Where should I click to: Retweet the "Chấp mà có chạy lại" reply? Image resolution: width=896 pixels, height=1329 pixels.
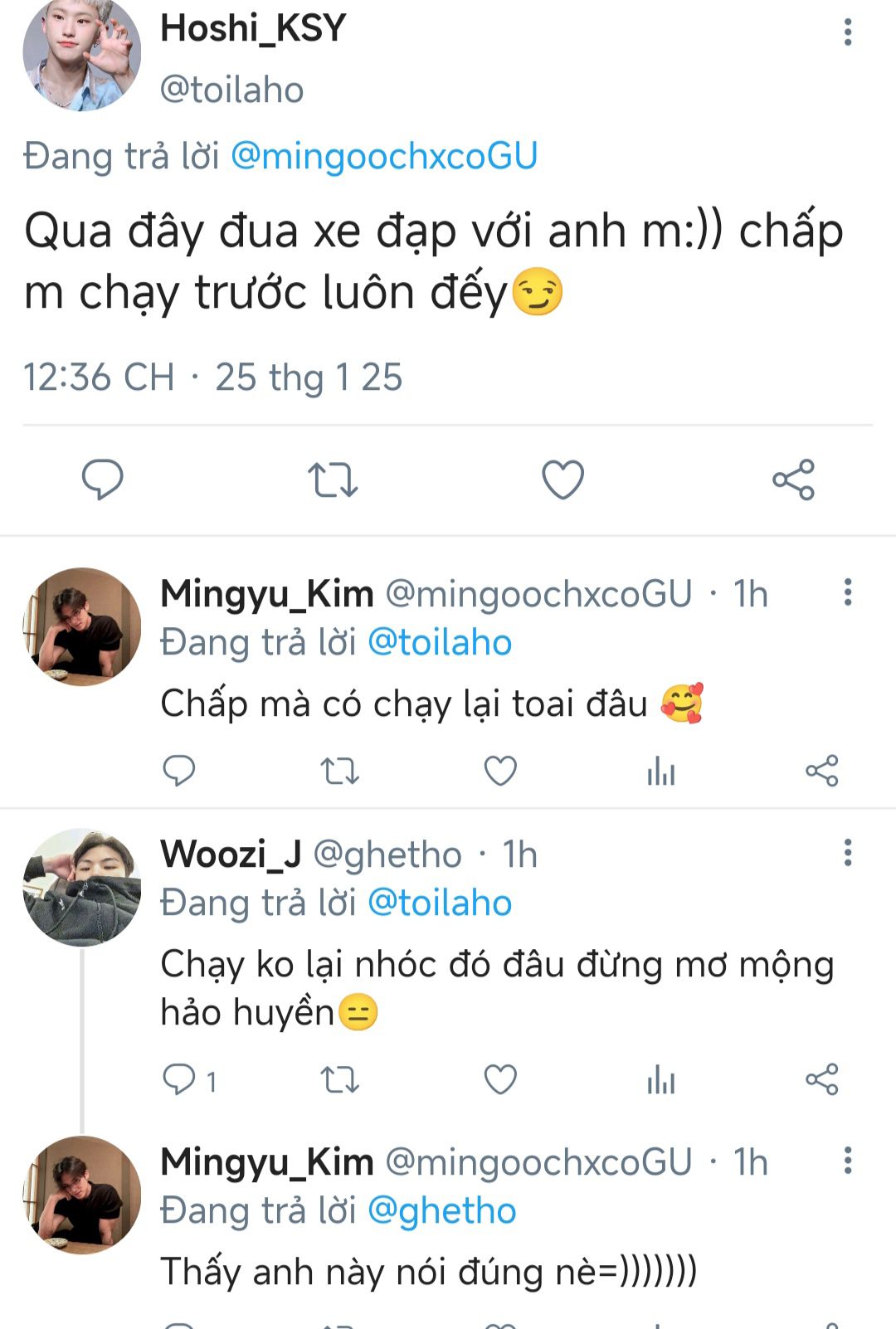339,772
